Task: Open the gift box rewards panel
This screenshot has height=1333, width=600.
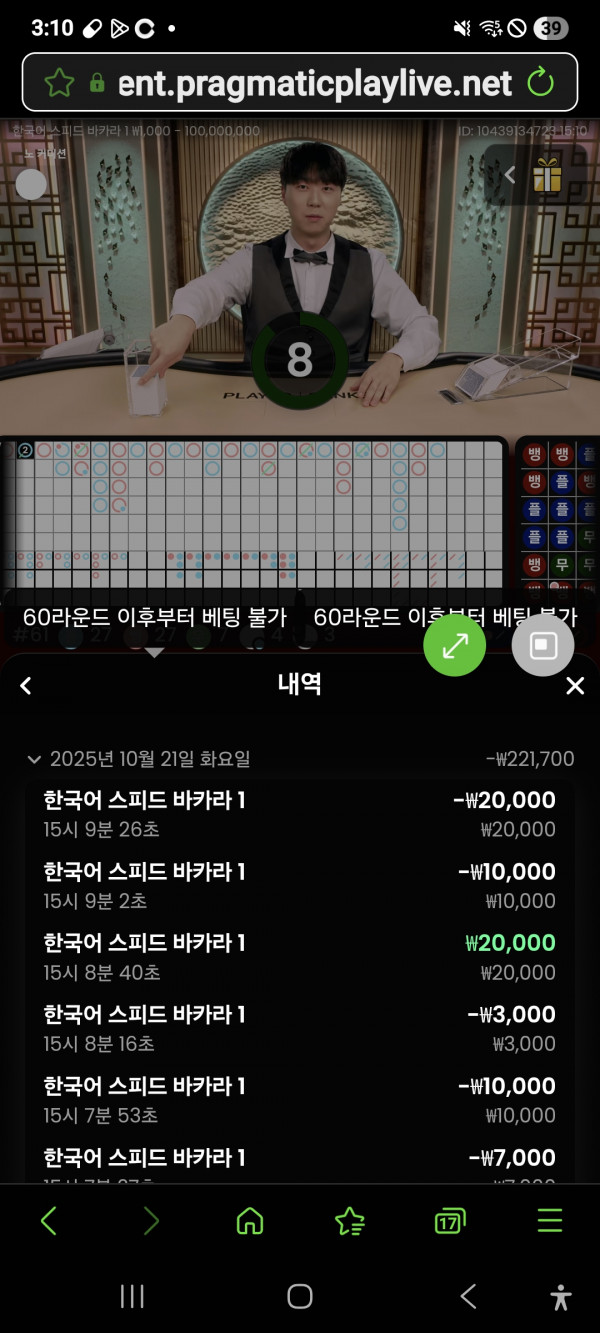Action: click(x=547, y=175)
